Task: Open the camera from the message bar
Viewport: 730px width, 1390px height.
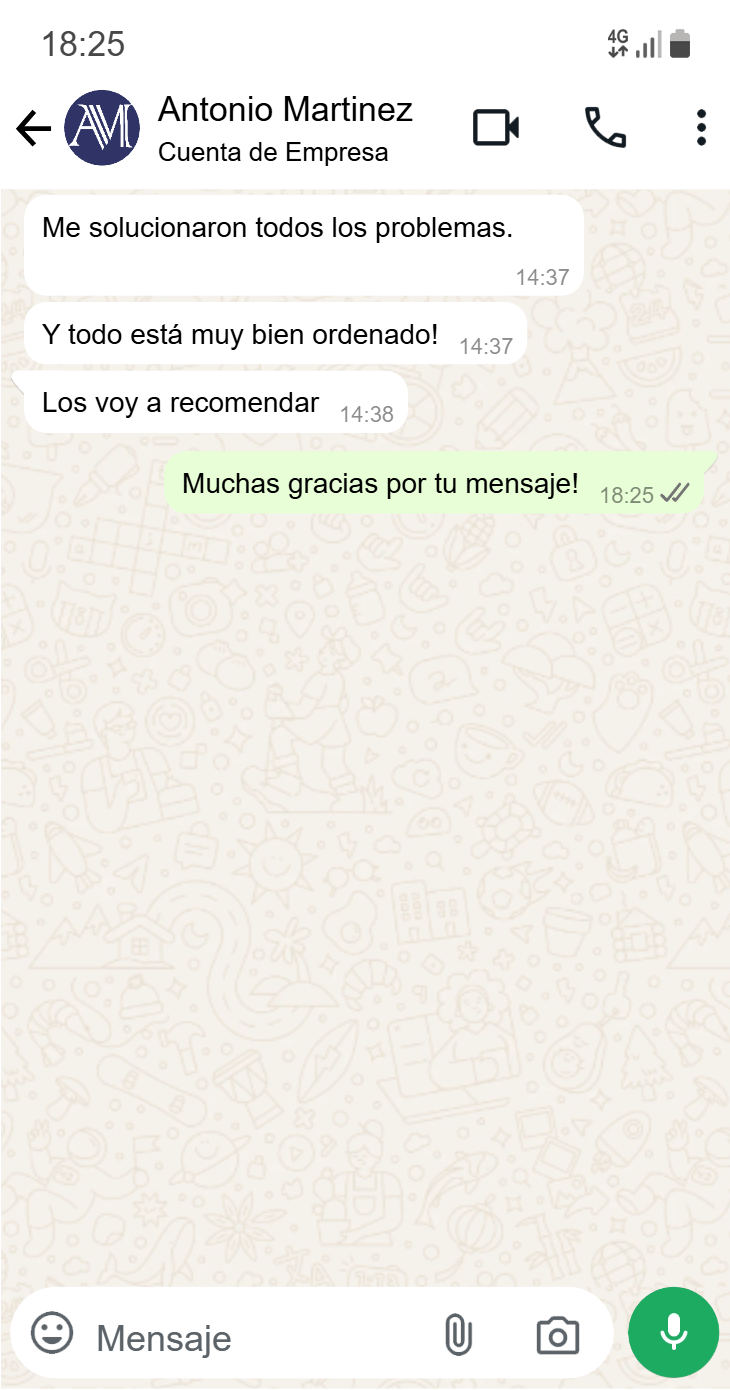Action: [x=558, y=1335]
